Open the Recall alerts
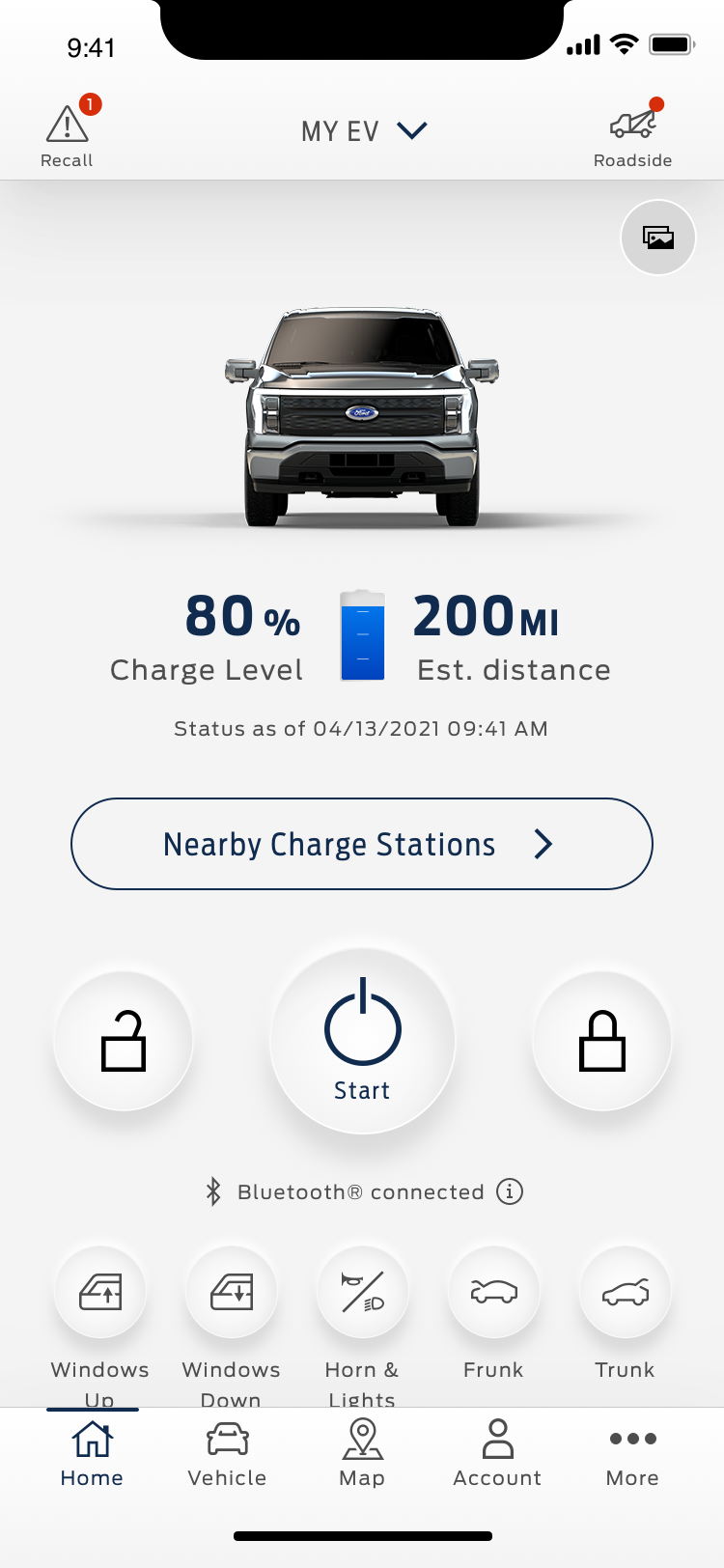The width and height of the screenshot is (724, 1568). coord(67,134)
